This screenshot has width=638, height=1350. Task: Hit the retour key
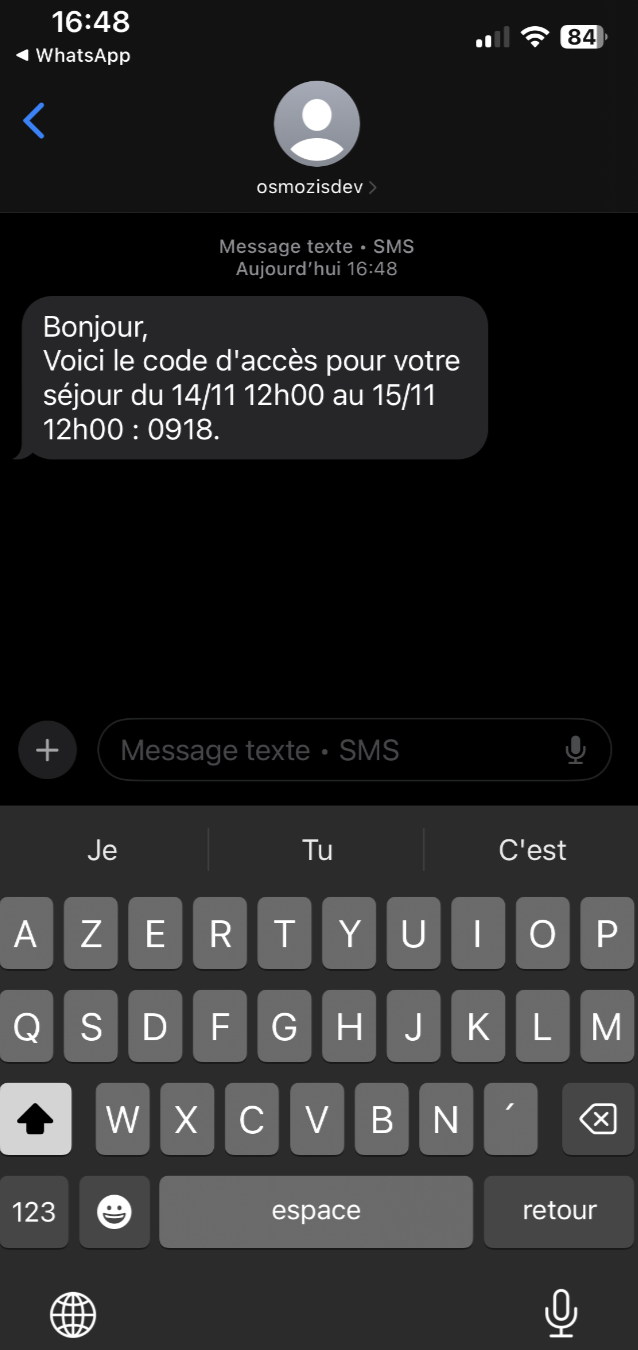[560, 1211]
